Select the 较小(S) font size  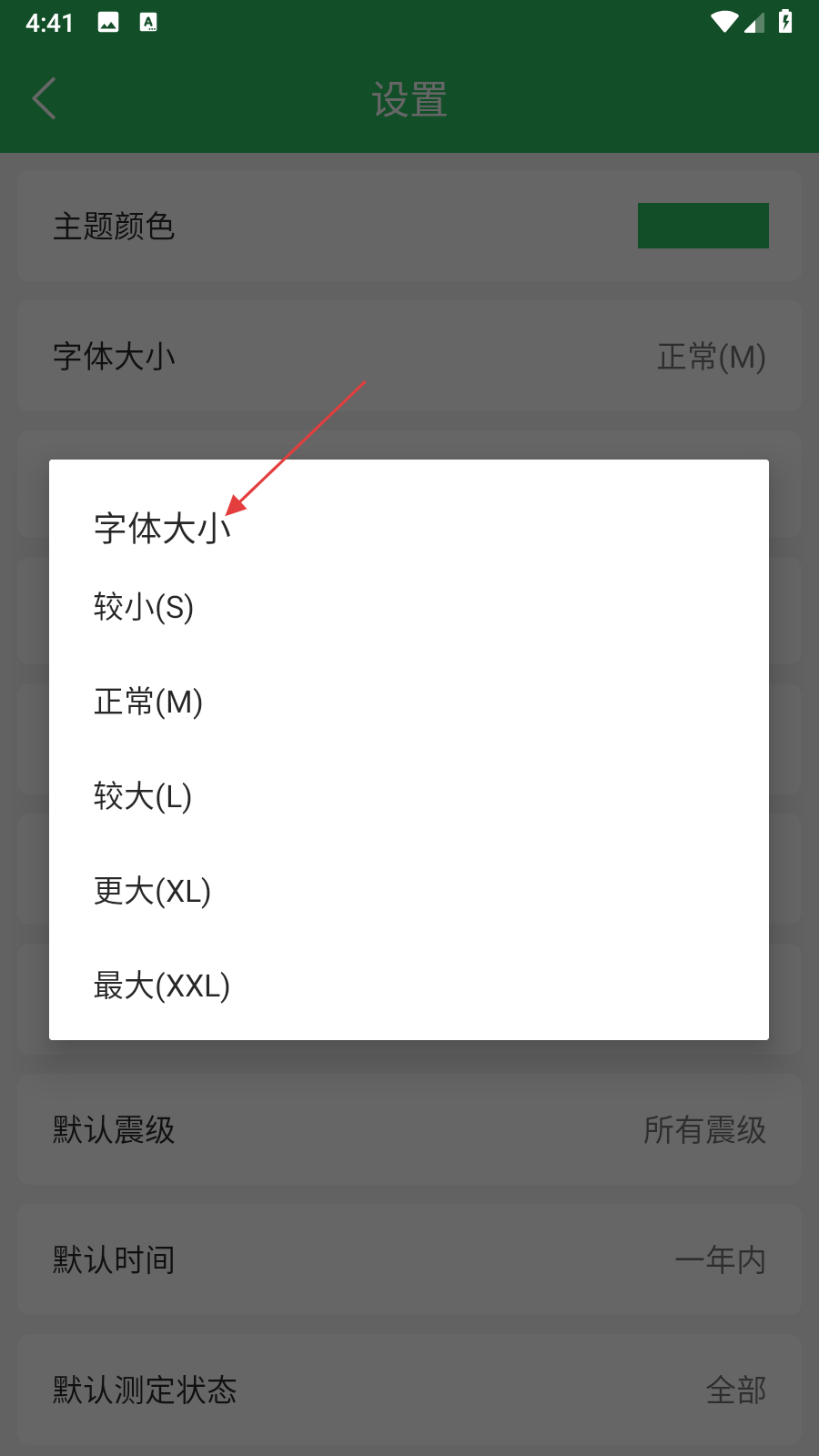pos(144,607)
